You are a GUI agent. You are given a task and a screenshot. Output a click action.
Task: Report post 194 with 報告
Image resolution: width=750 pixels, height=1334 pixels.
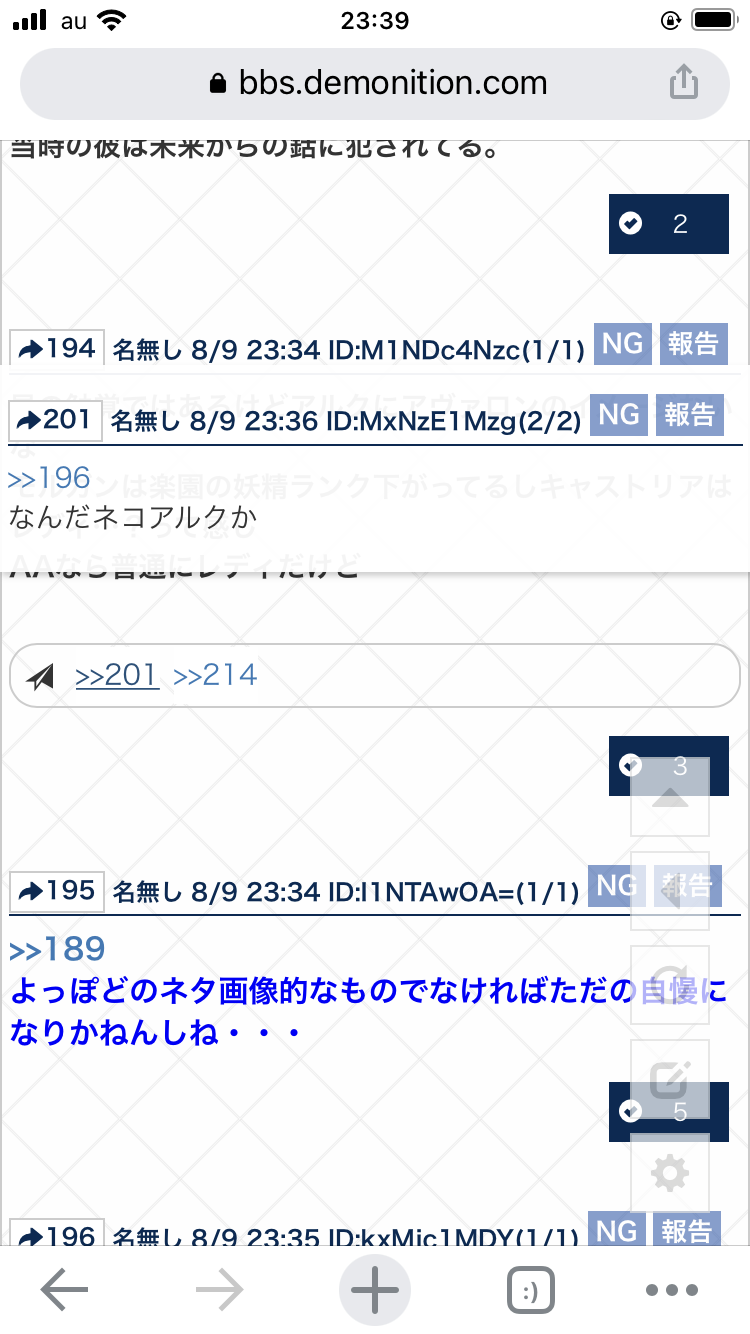(692, 344)
